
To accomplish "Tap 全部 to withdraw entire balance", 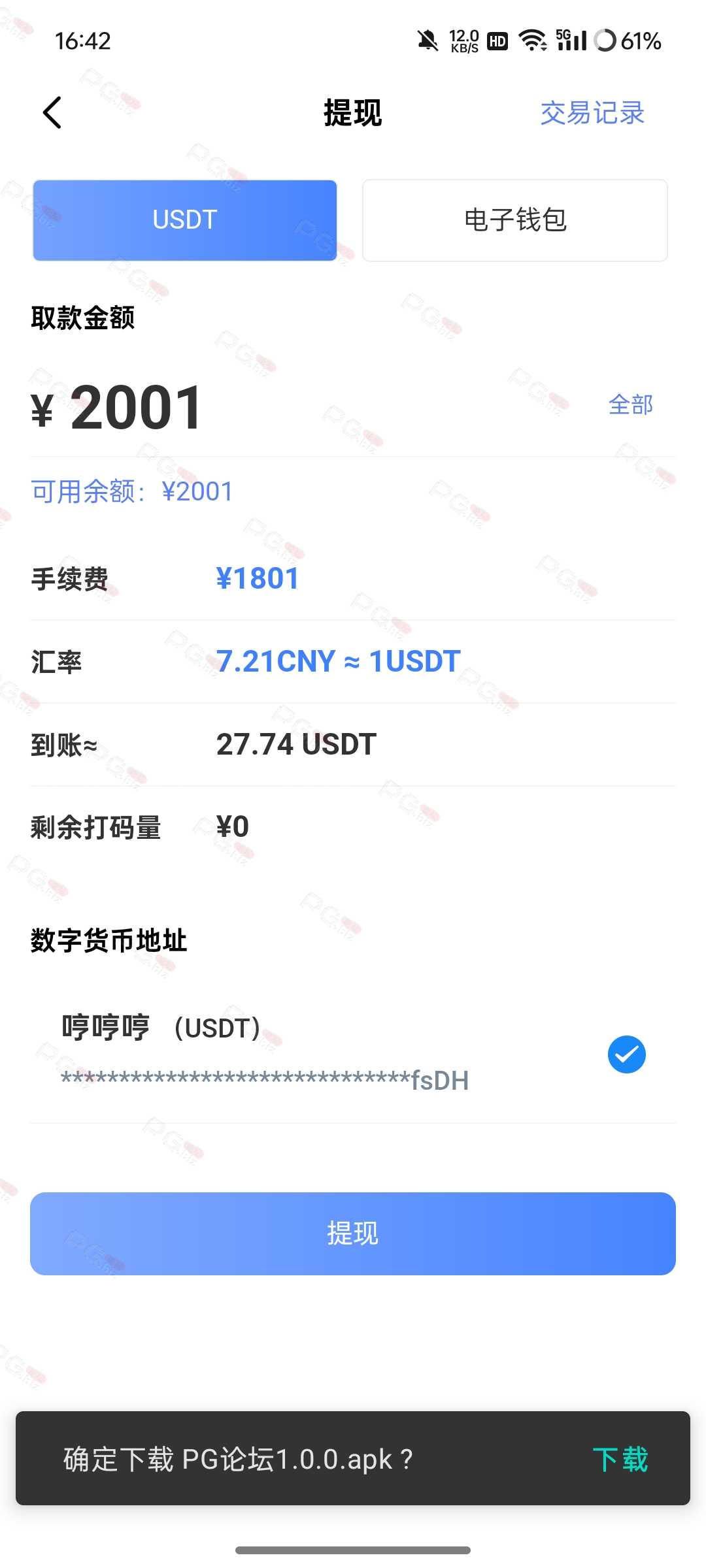I will pyautogui.click(x=631, y=405).
